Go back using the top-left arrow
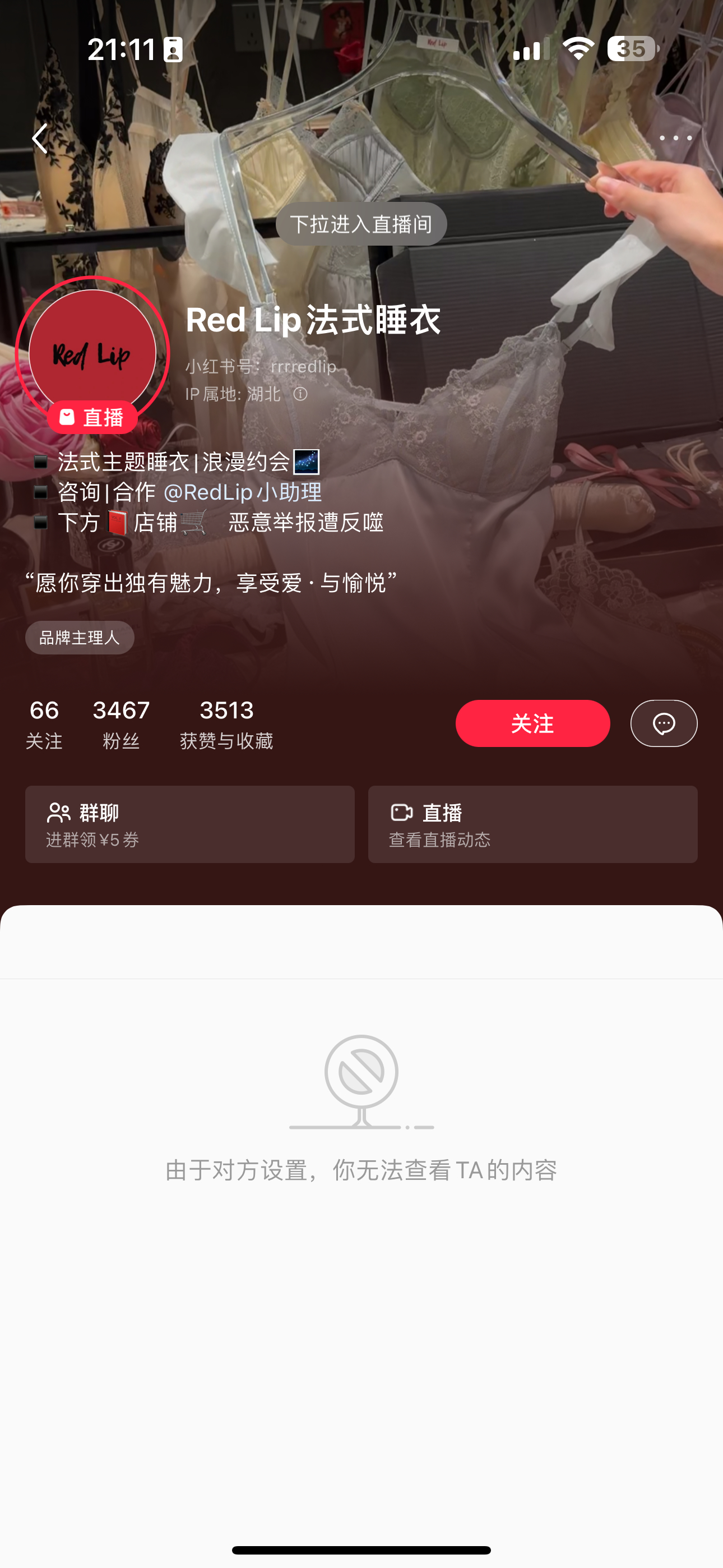This screenshot has width=723, height=1568. point(40,139)
